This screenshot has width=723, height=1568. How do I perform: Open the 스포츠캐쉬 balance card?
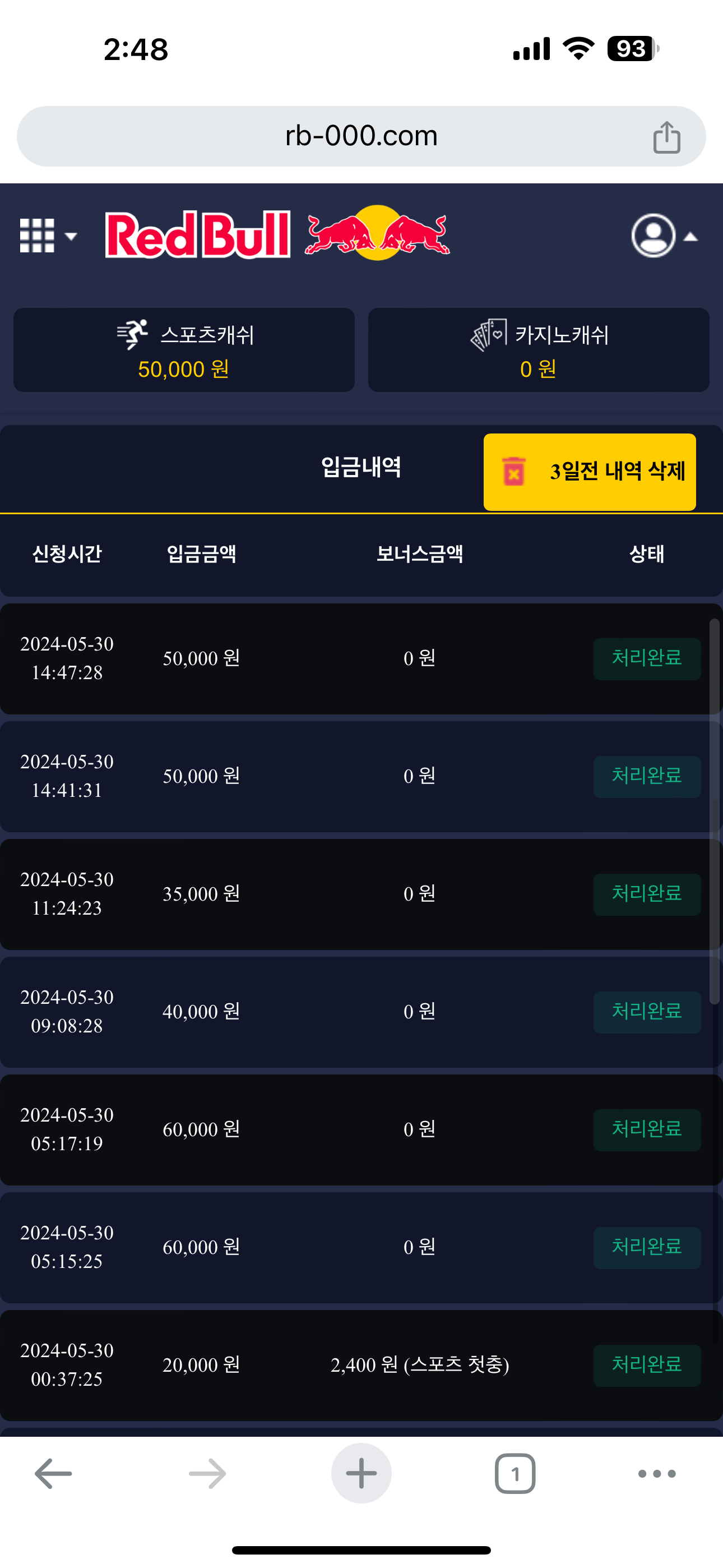[184, 350]
